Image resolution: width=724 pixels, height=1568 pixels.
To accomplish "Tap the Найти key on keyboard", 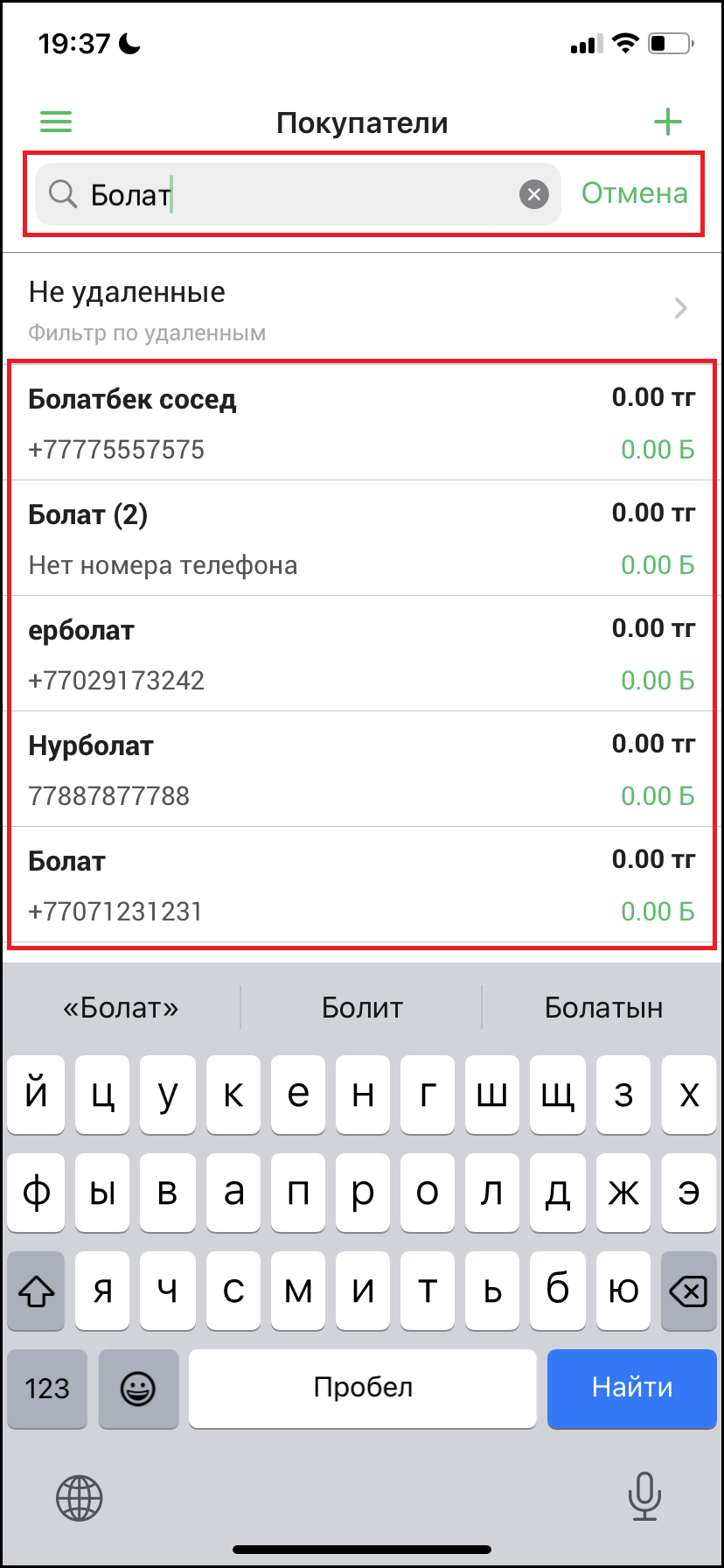I will pyautogui.click(x=631, y=1388).
